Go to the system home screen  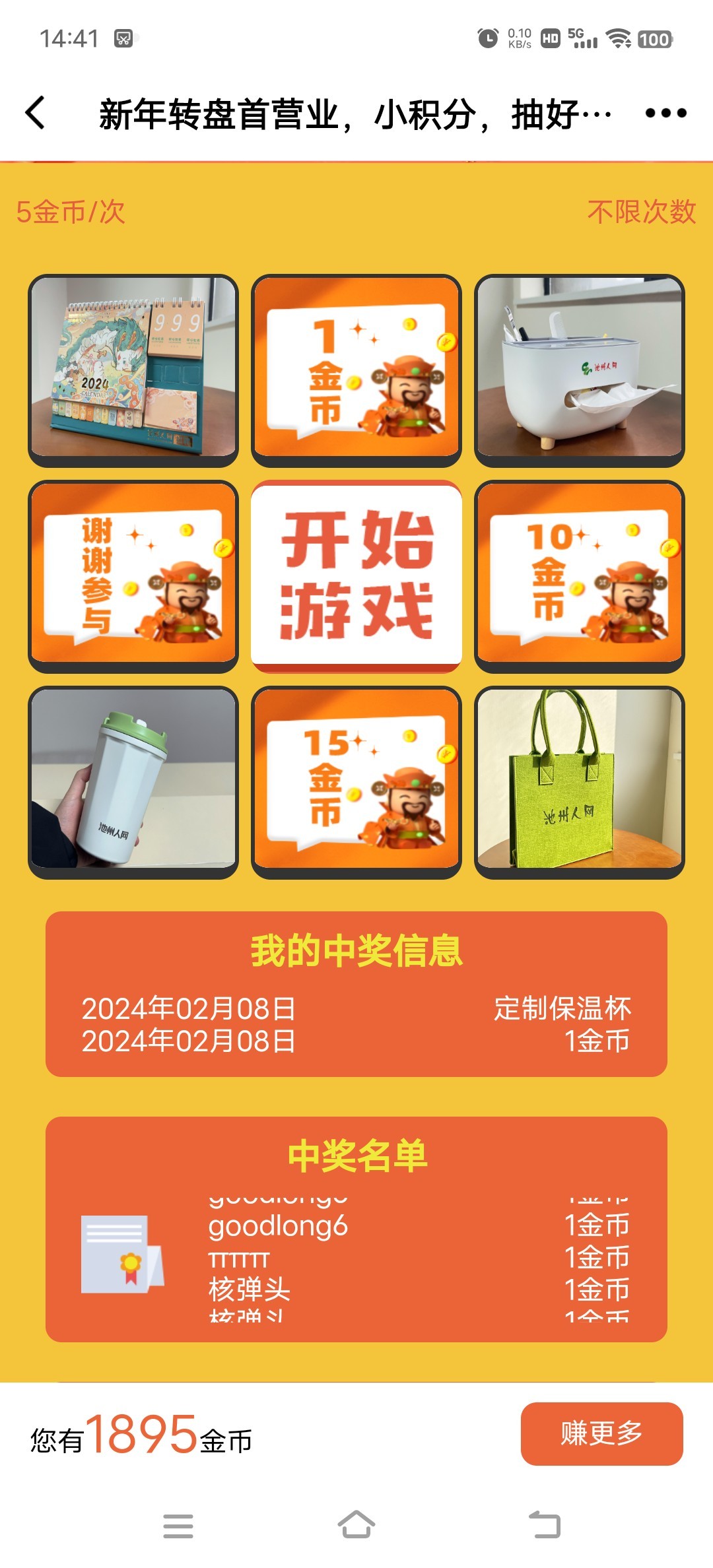356,1525
